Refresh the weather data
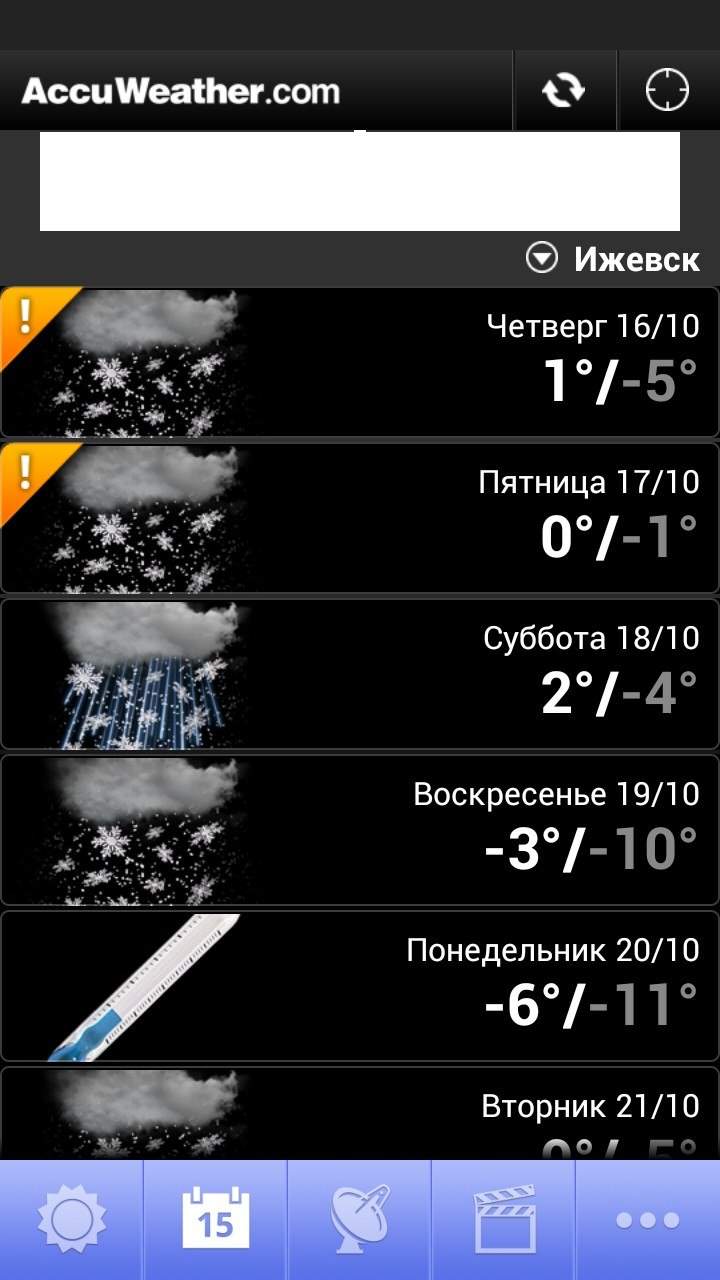The width and height of the screenshot is (720, 1280). (x=565, y=91)
